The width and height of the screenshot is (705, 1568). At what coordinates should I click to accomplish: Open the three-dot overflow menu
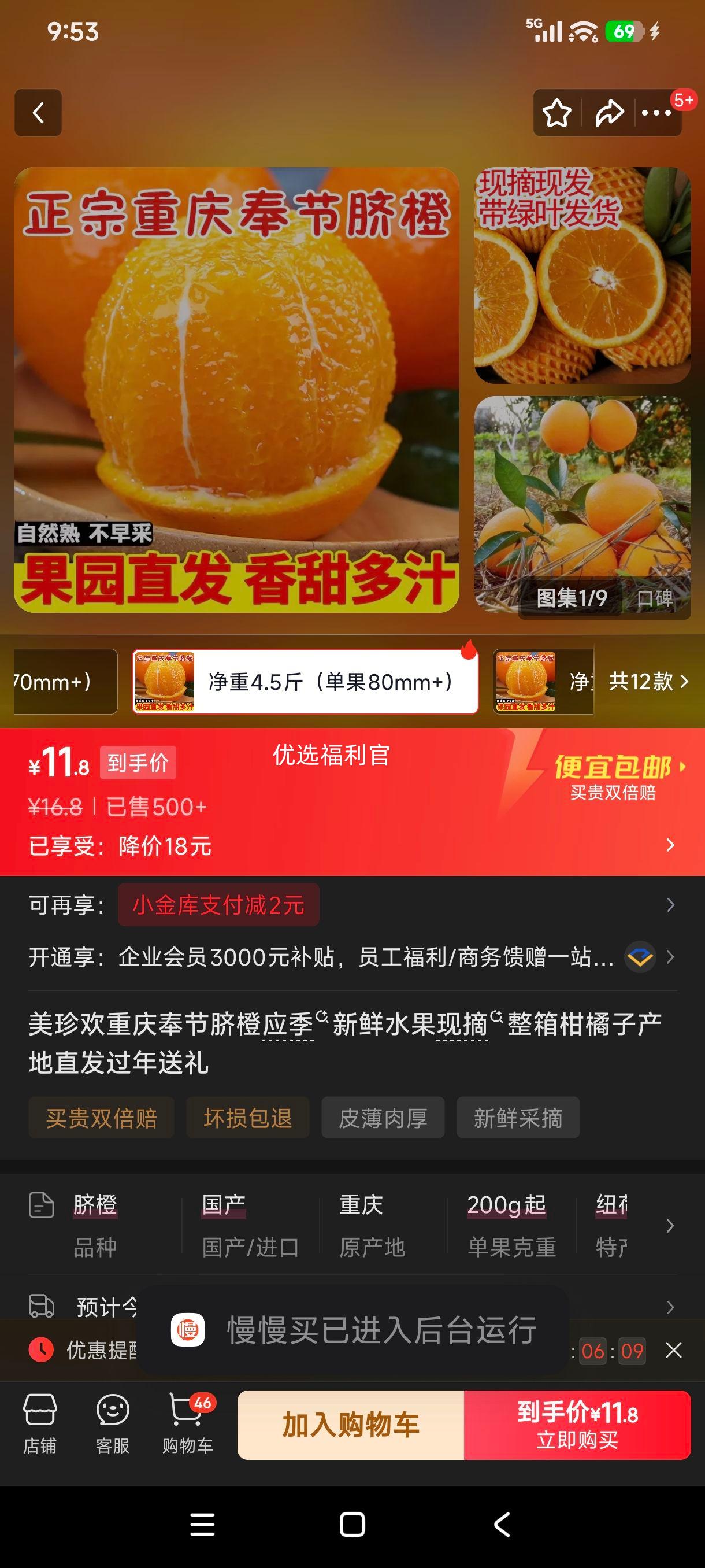656,113
